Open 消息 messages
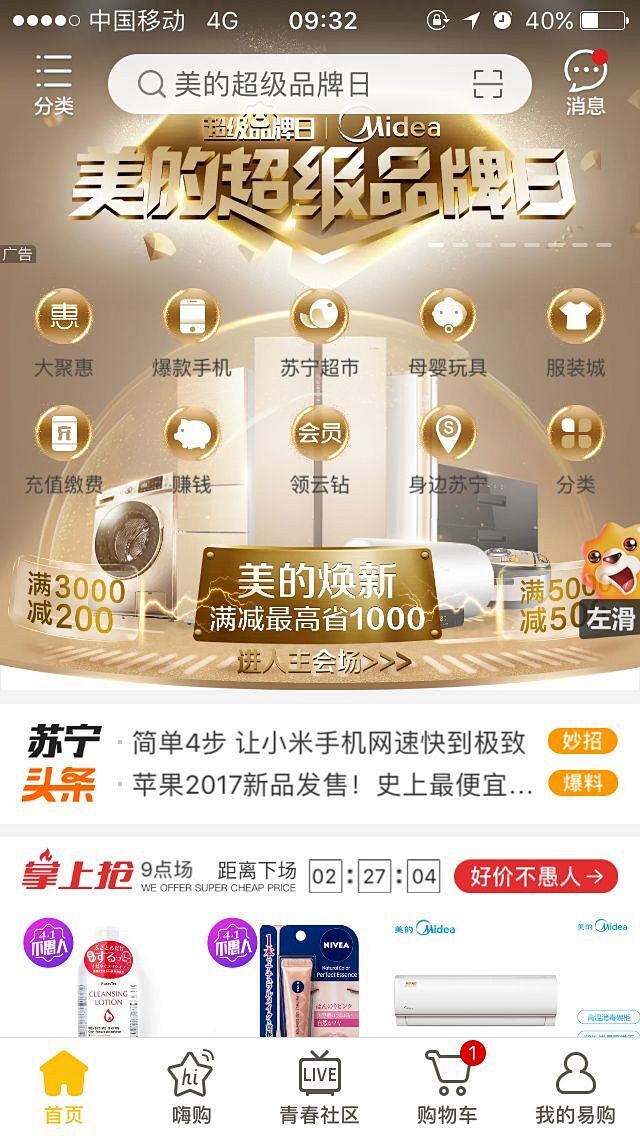Image resolution: width=640 pixels, height=1136 pixels. (x=586, y=84)
